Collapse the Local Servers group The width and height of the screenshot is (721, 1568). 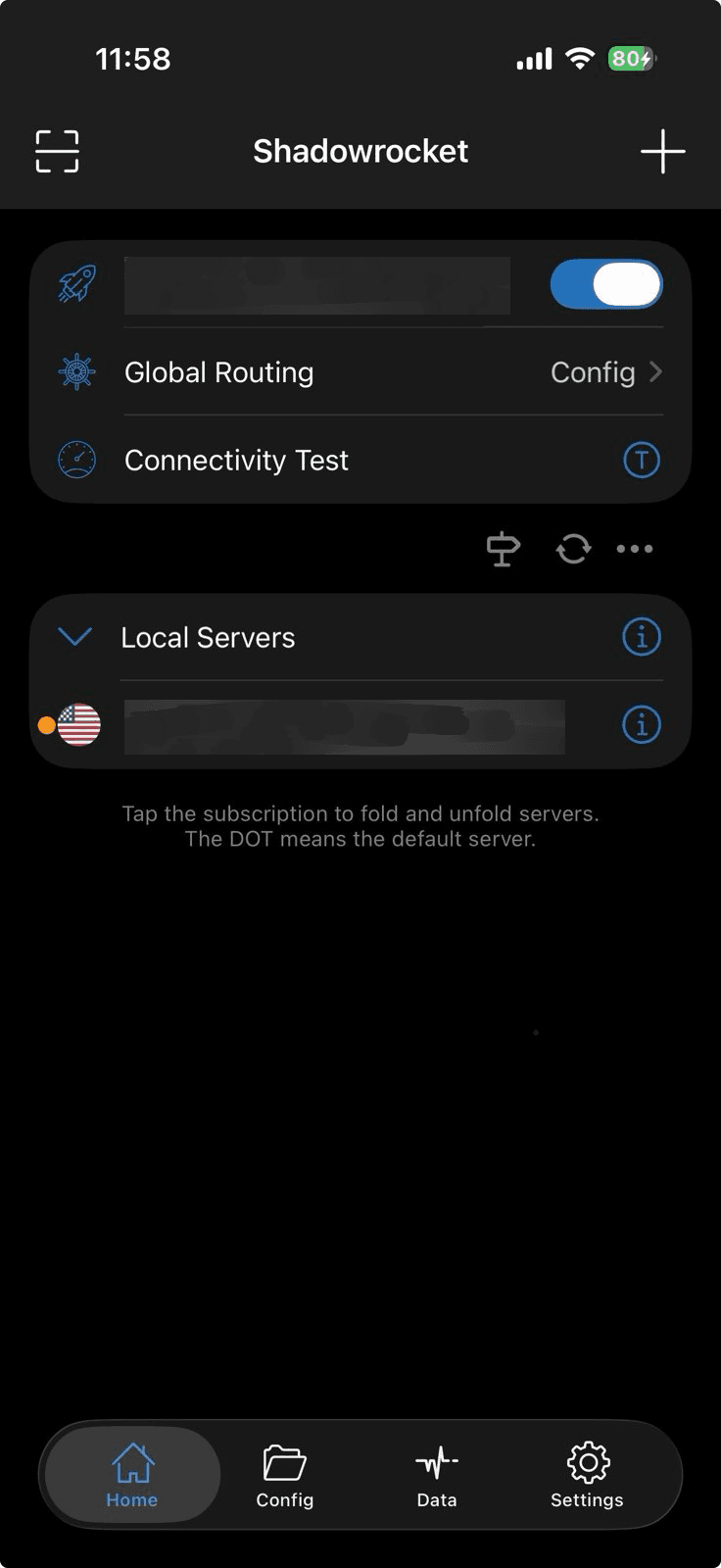(75, 637)
